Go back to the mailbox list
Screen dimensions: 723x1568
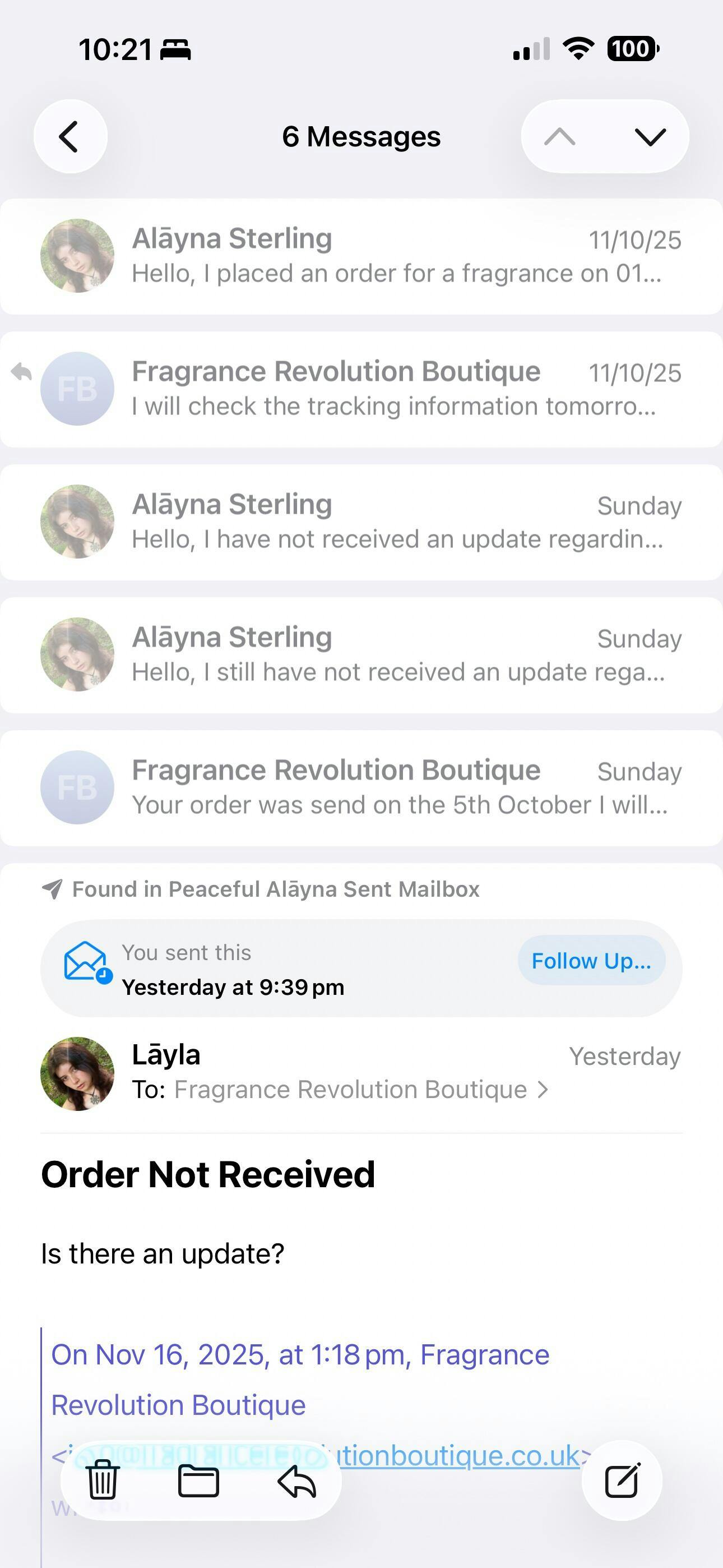pos(70,136)
